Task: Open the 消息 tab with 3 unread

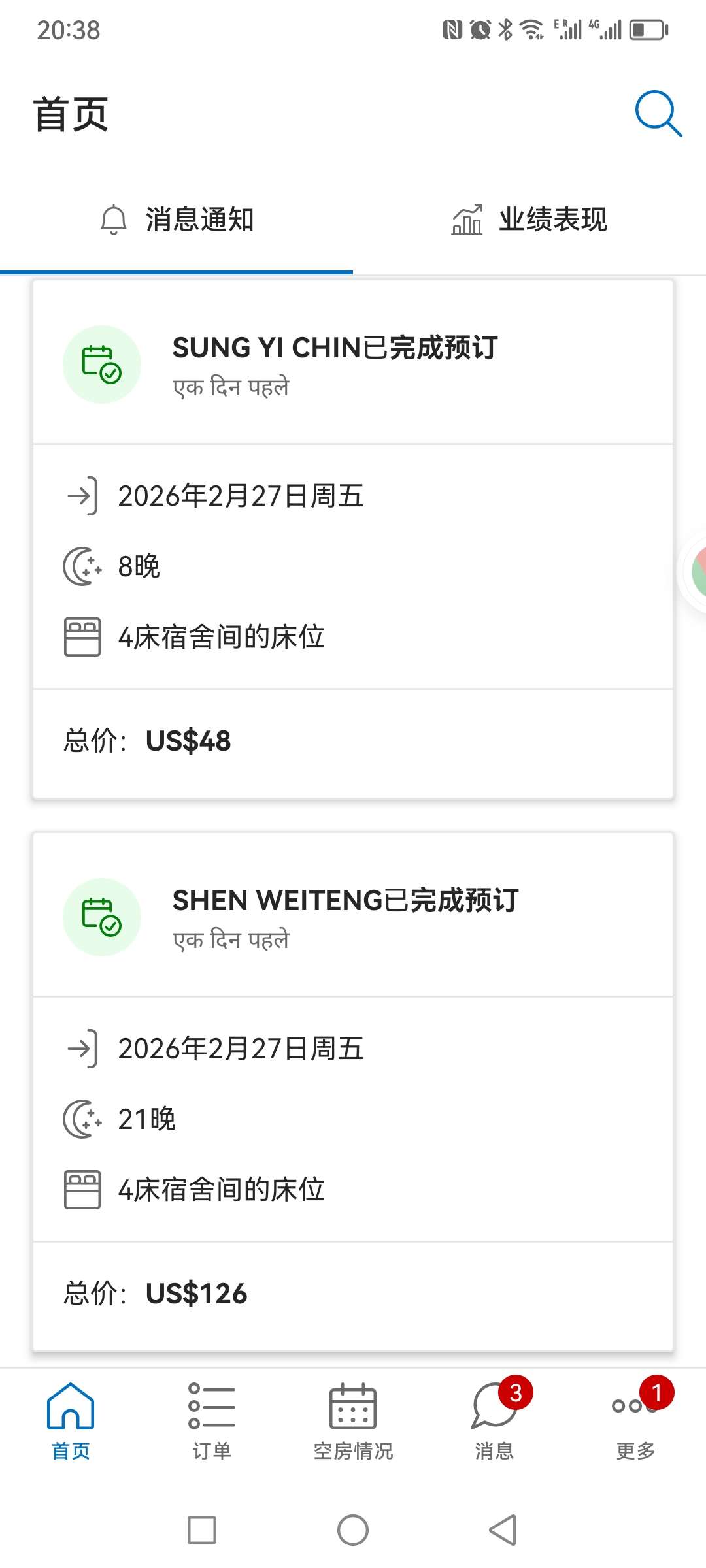Action: click(x=494, y=1421)
